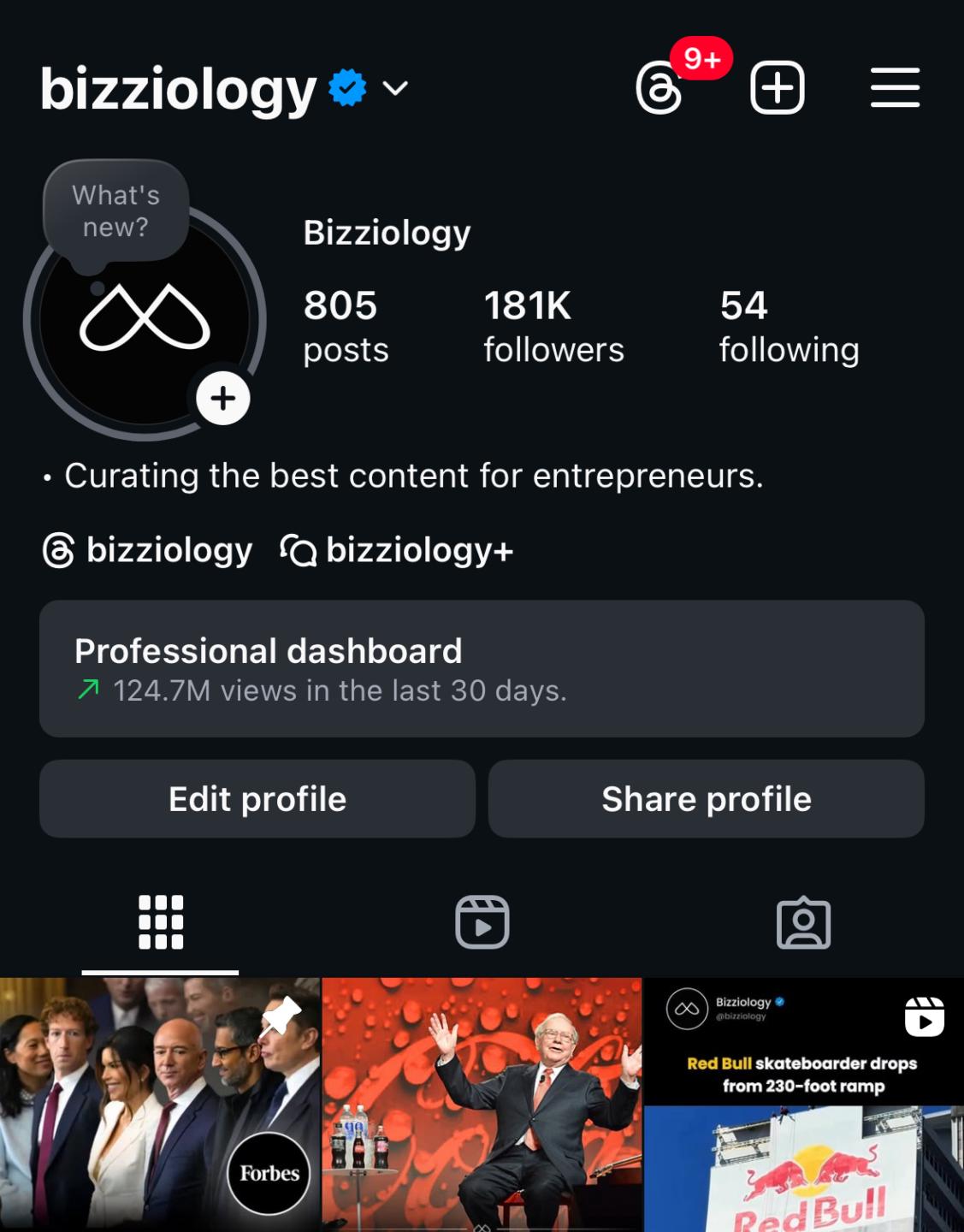
Task: Open the Threads icon with 9+ badge
Action: tap(660, 88)
